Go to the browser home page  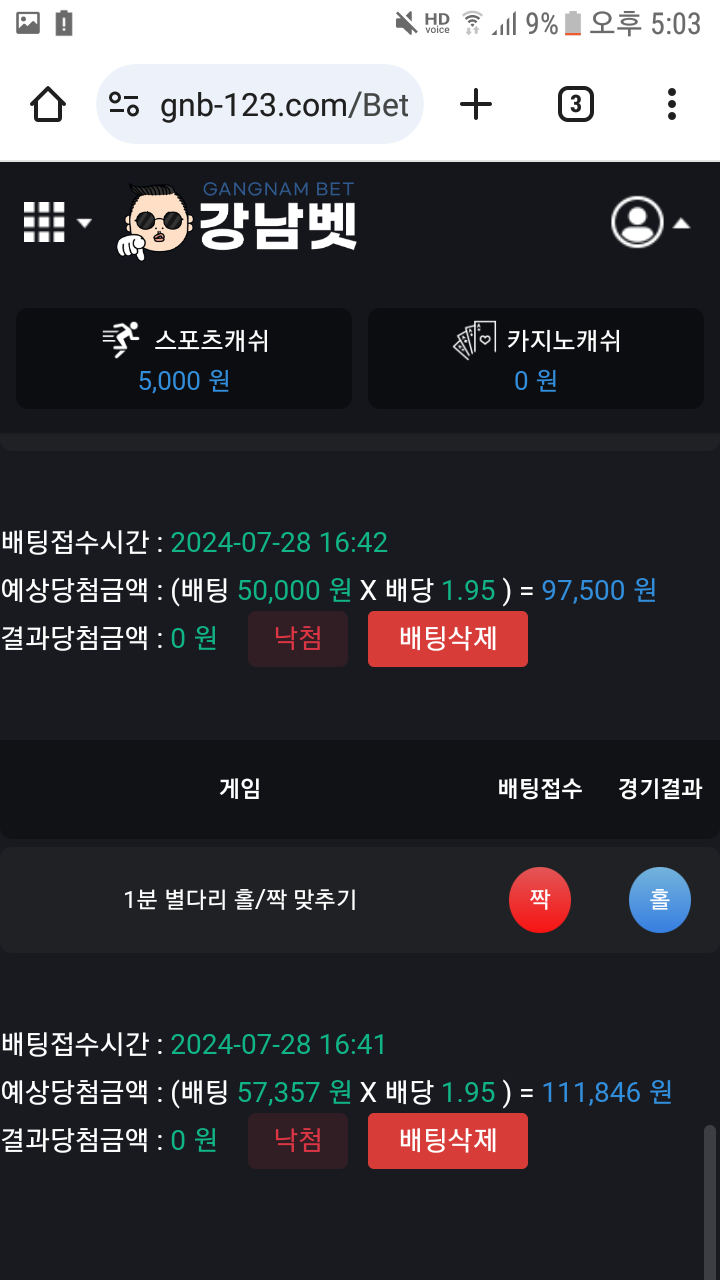[x=48, y=104]
